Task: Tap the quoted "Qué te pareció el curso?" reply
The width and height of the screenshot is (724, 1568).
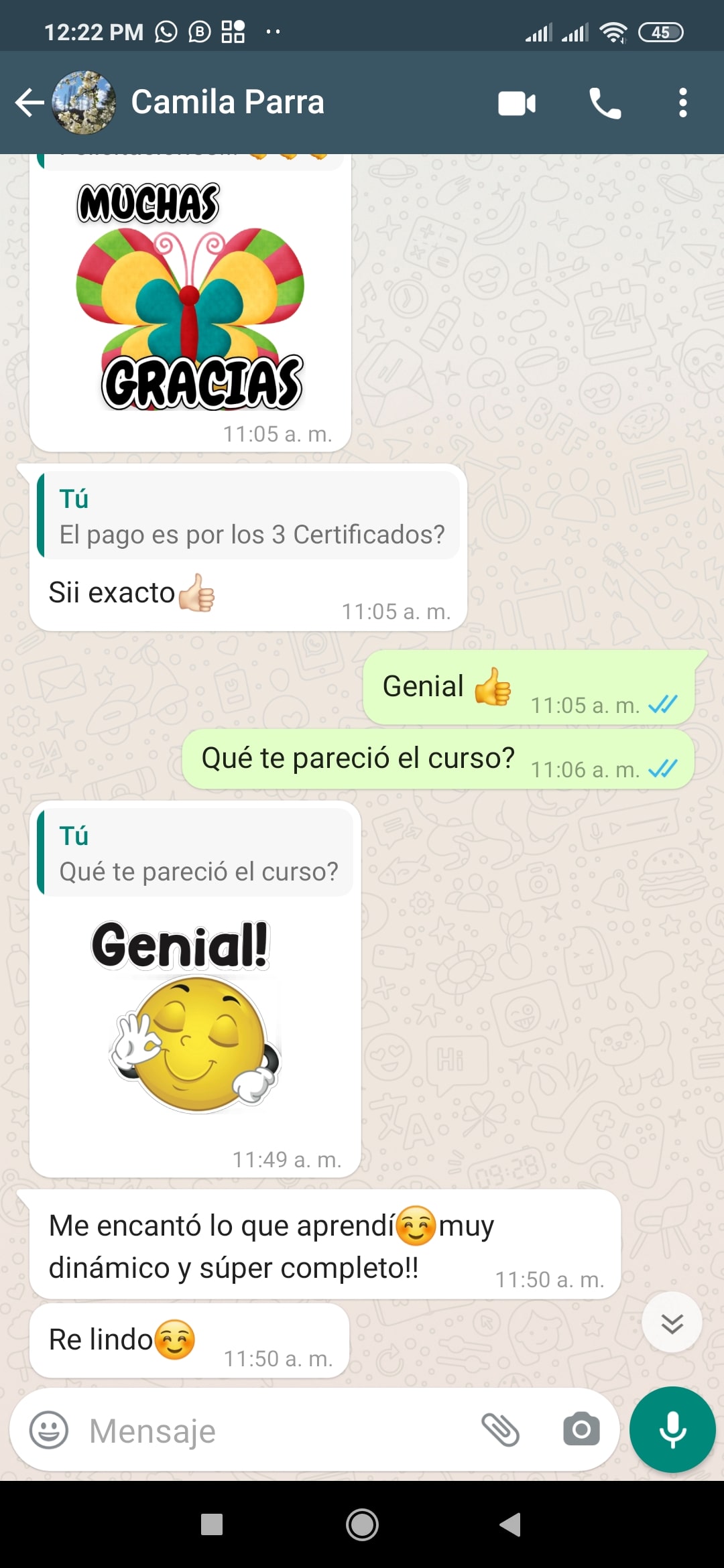Action: (196, 853)
